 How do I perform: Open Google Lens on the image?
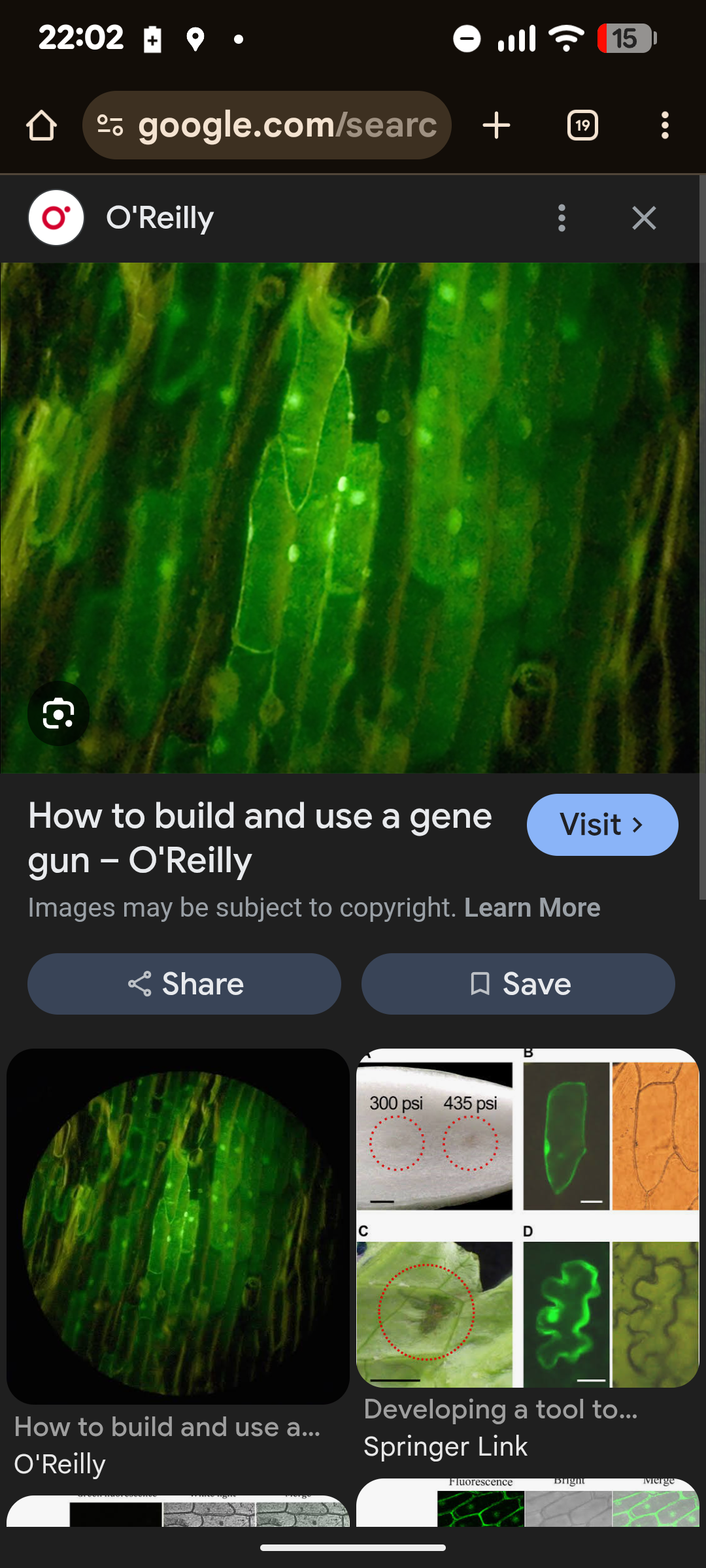click(x=59, y=713)
